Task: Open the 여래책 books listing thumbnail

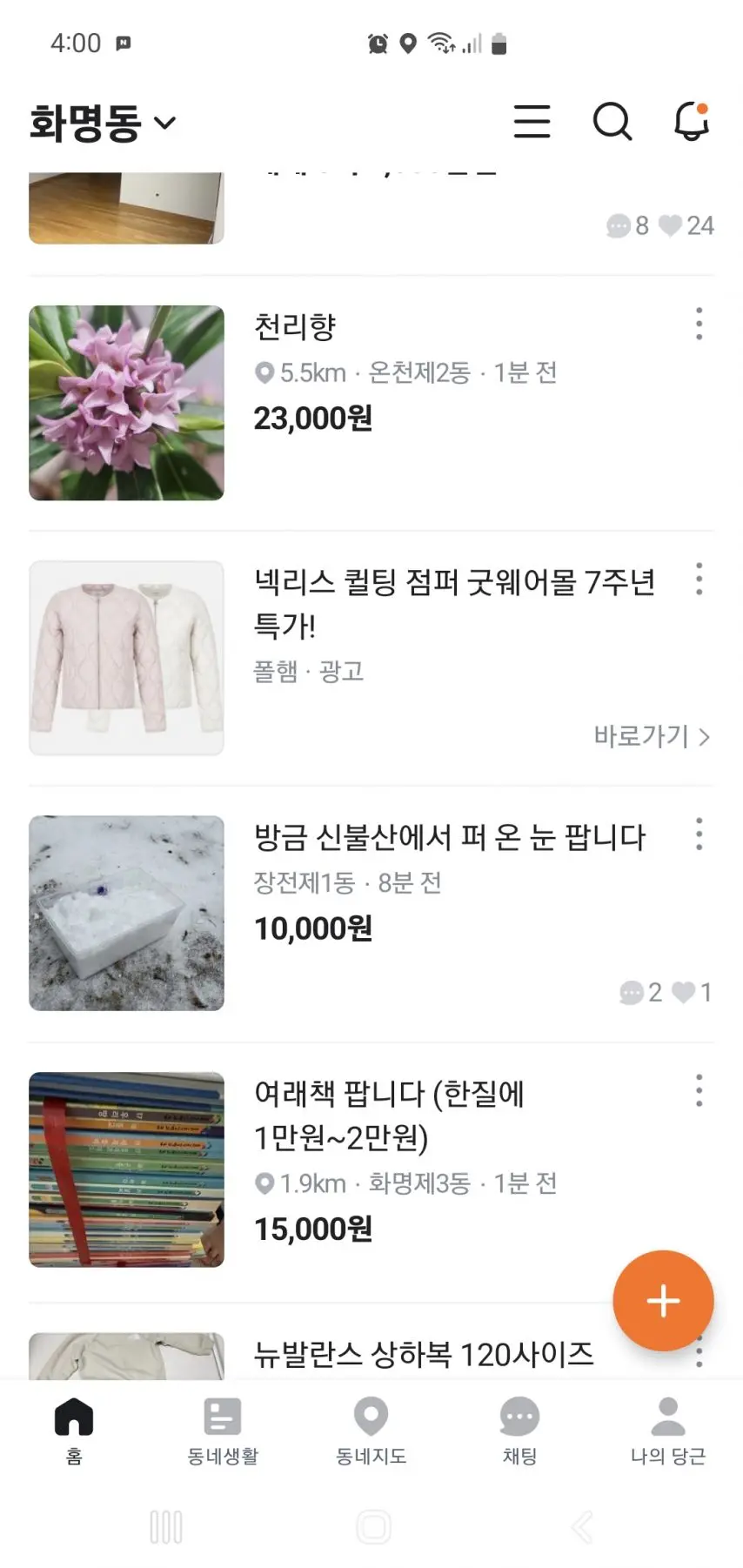Action: (x=126, y=1170)
